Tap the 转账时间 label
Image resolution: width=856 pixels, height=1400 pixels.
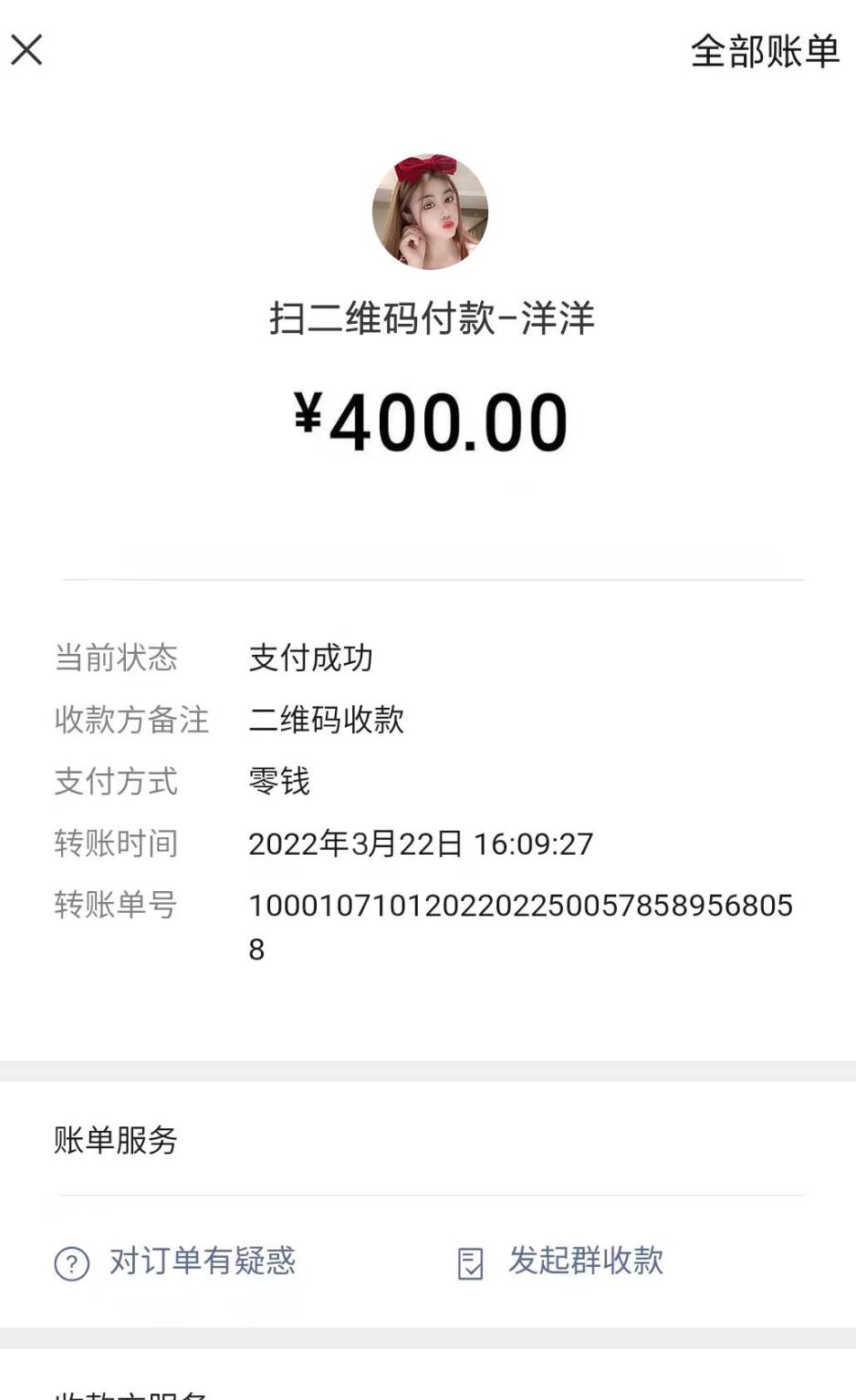[115, 844]
